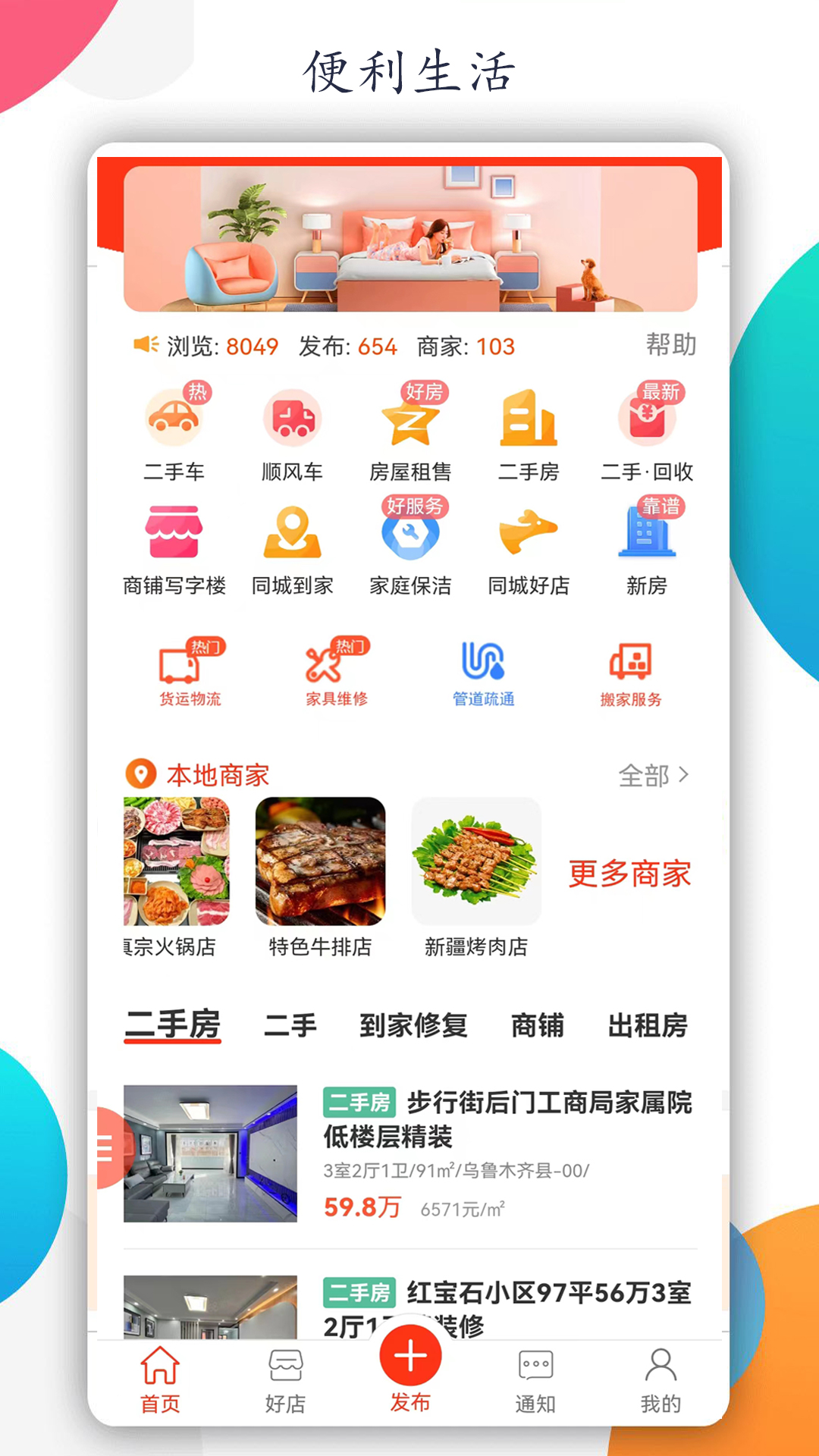
Task: Tap 更多商家 for more merchants
Action: click(x=628, y=874)
